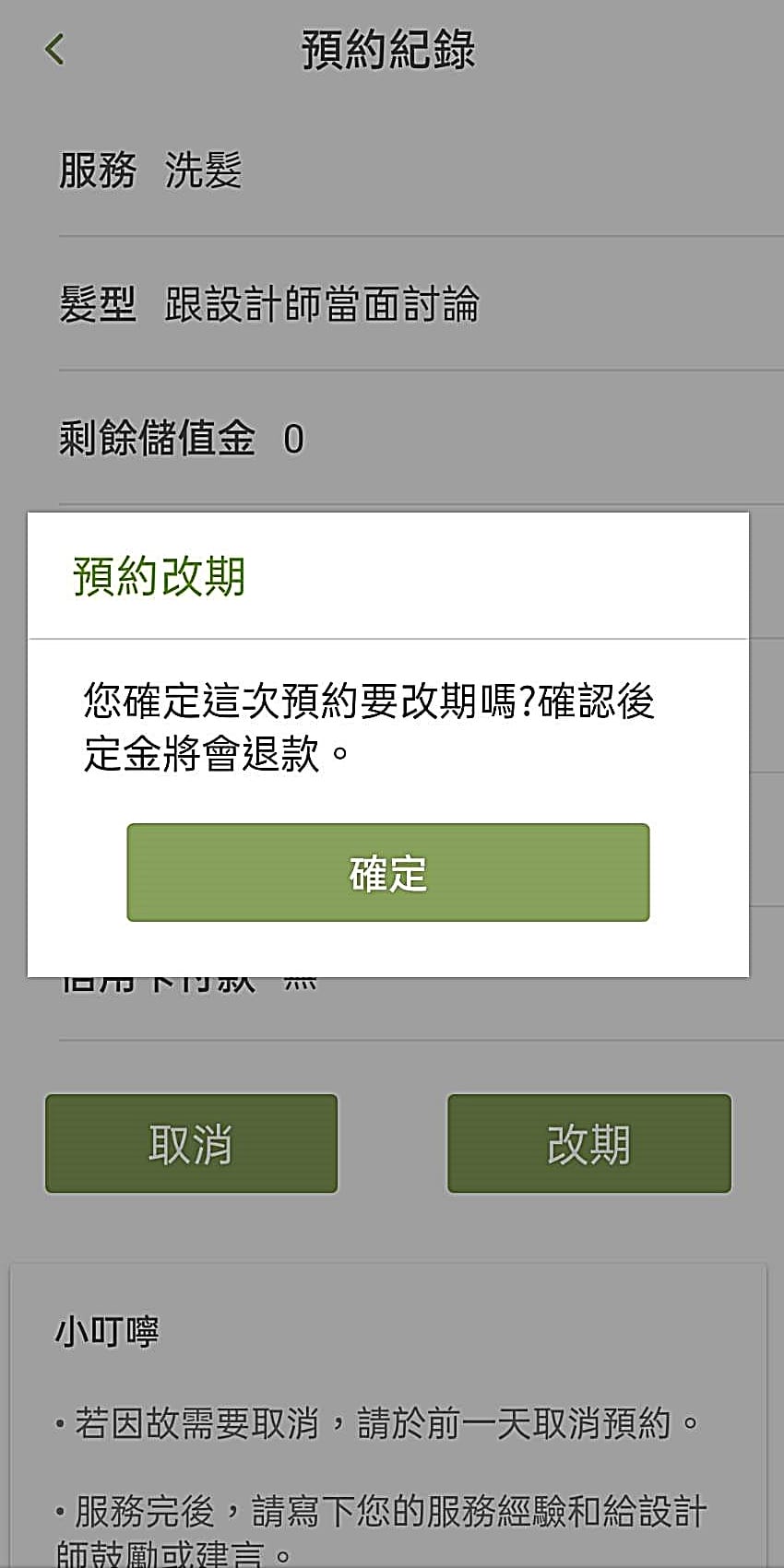The width and height of the screenshot is (784, 1568).
Task: Tap the 服務 row showing 洗髮
Action: tap(149, 171)
